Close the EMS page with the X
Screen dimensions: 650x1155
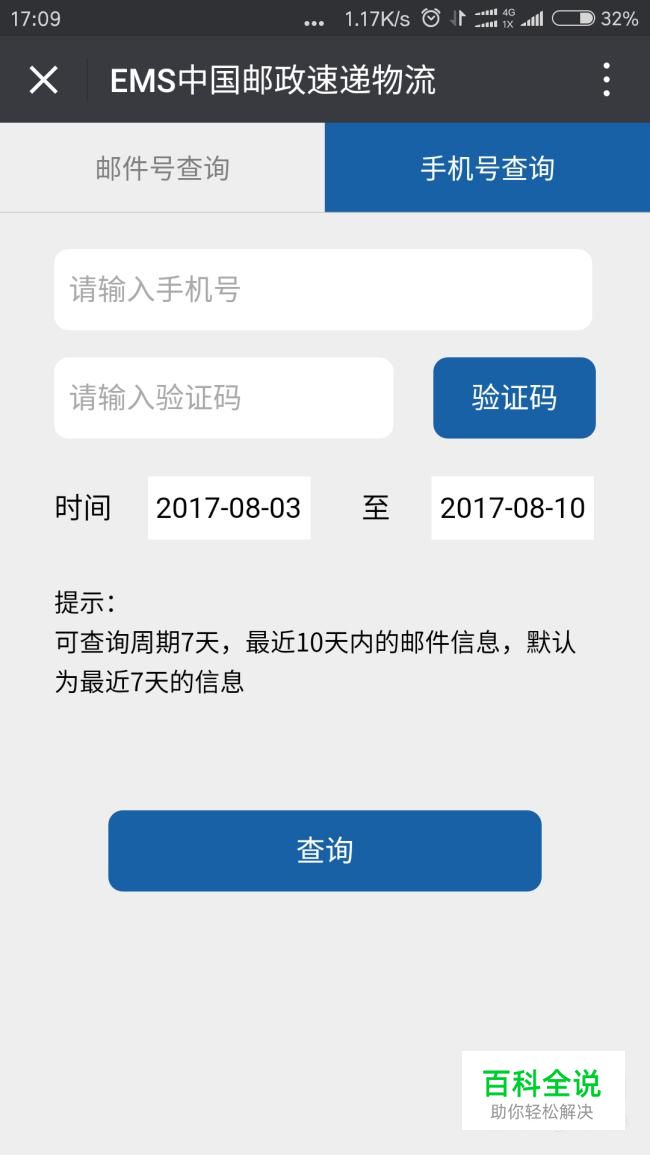pos(43,80)
